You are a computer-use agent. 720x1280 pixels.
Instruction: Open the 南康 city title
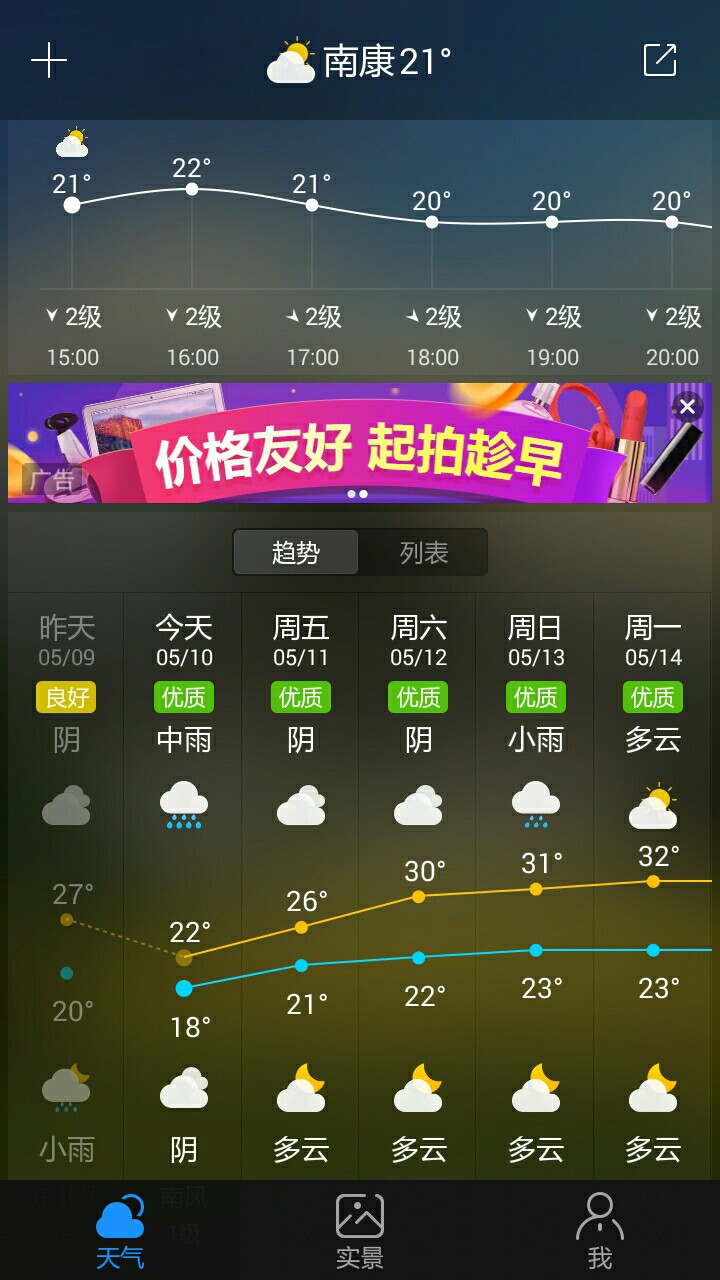pos(360,61)
